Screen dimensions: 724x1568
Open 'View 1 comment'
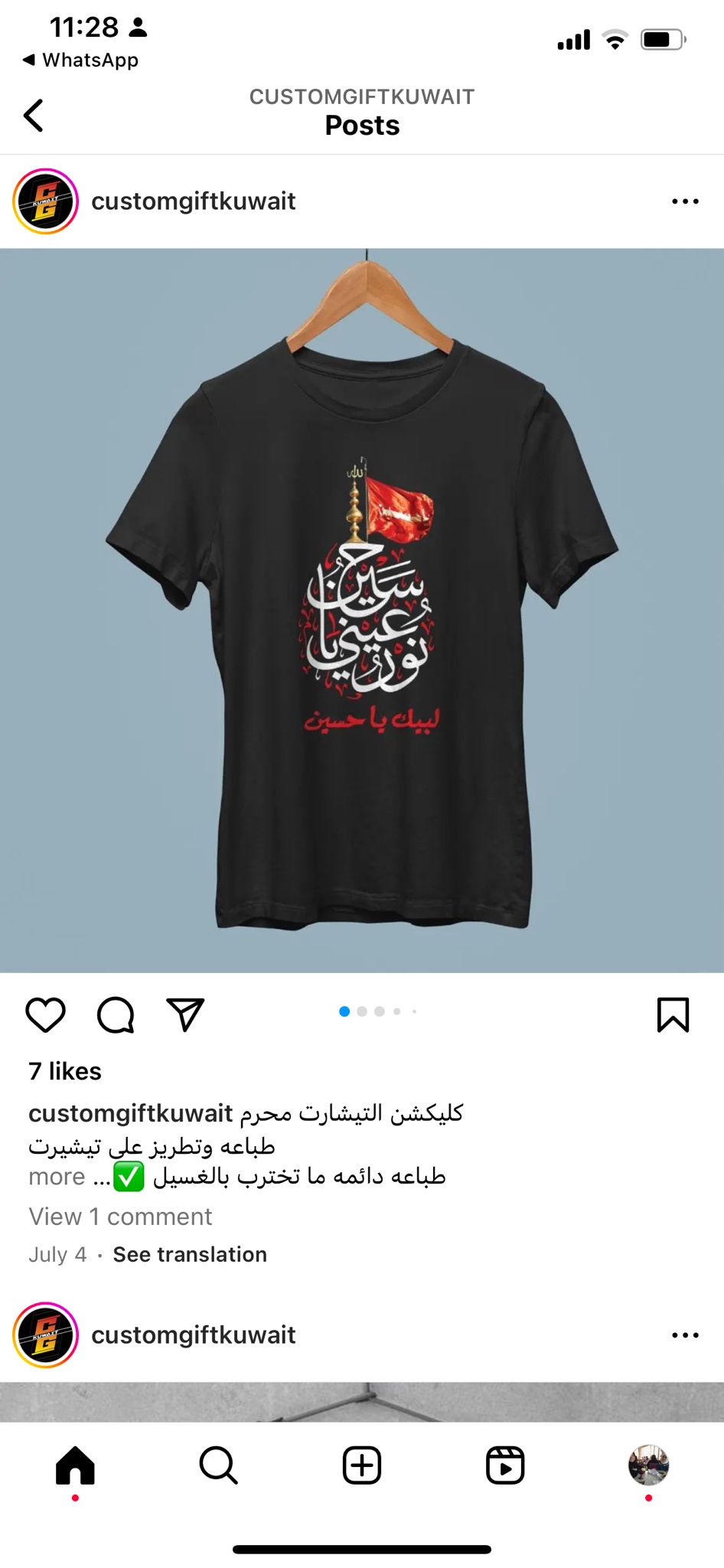(x=120, y=1217)
